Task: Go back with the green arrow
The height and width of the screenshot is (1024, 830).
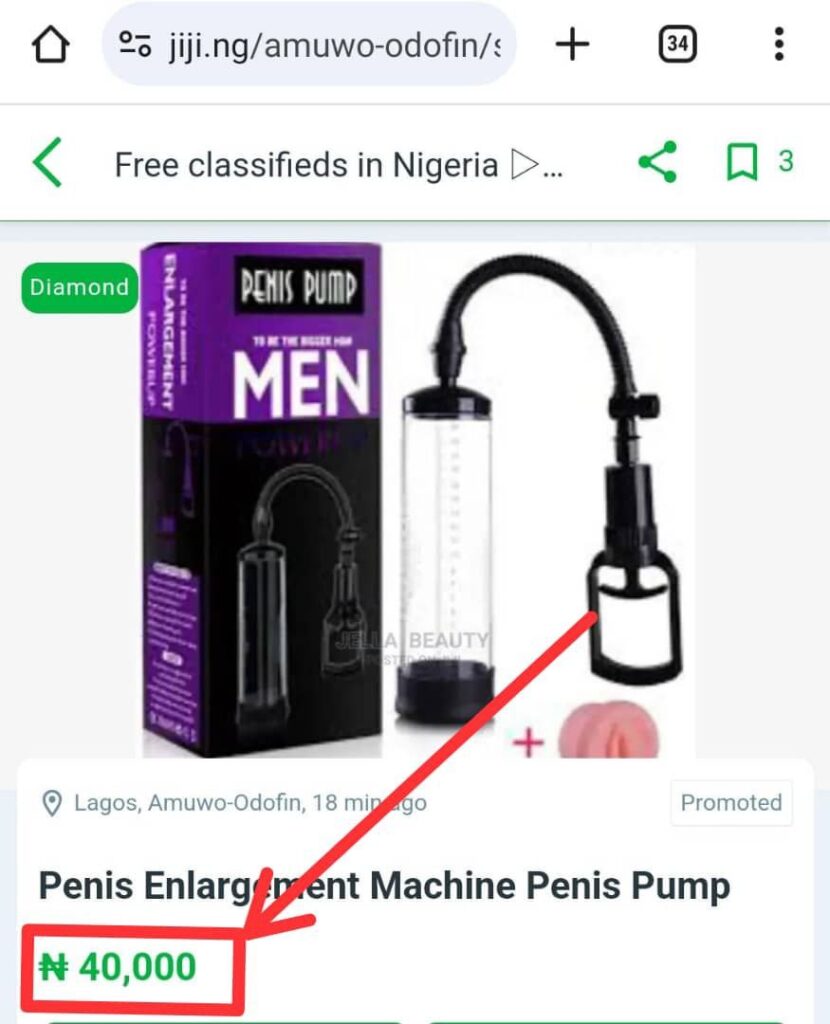Action: point(47,163)
